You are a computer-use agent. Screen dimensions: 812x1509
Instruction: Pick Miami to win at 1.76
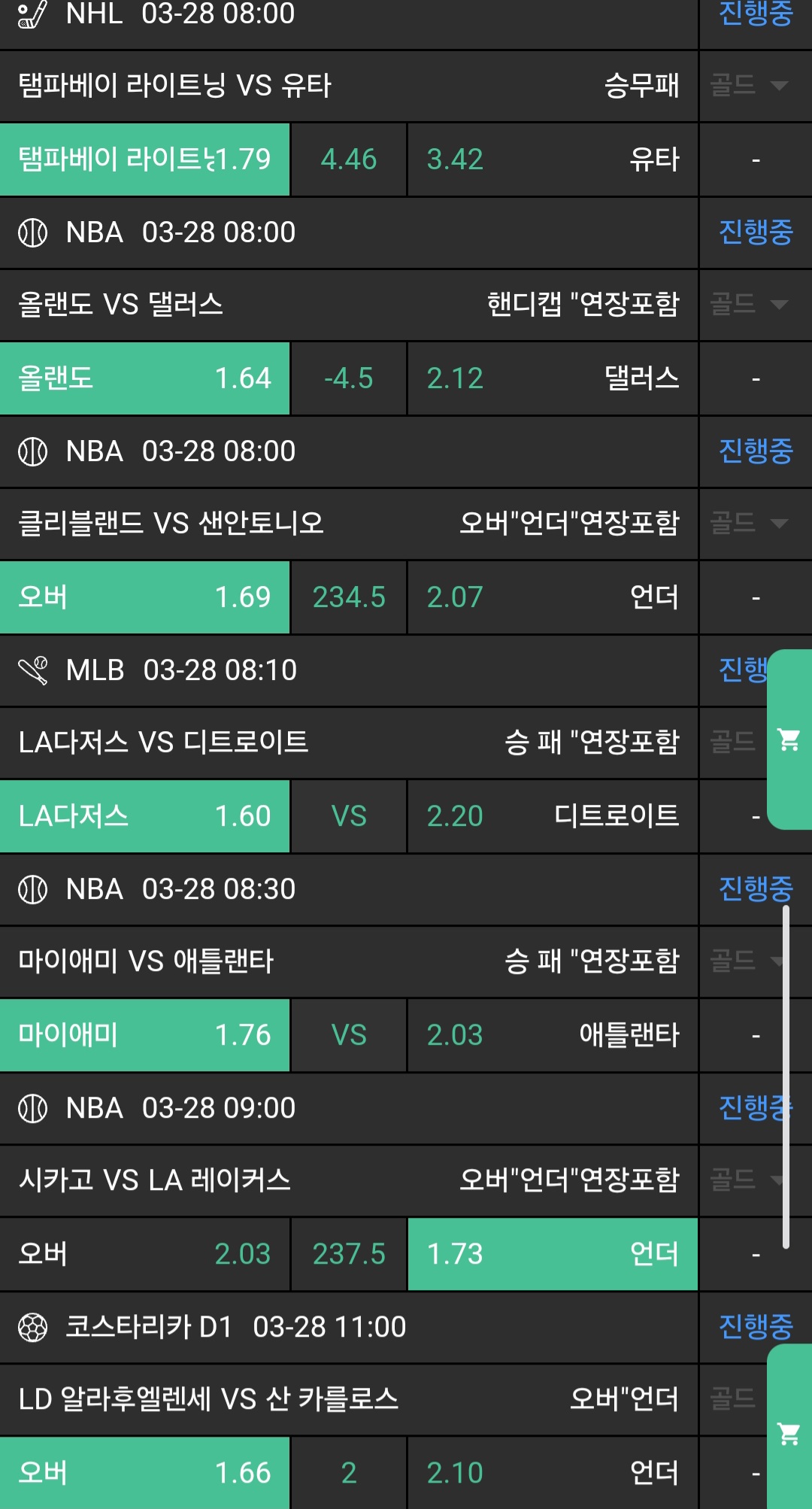(x=144, y=1035)
